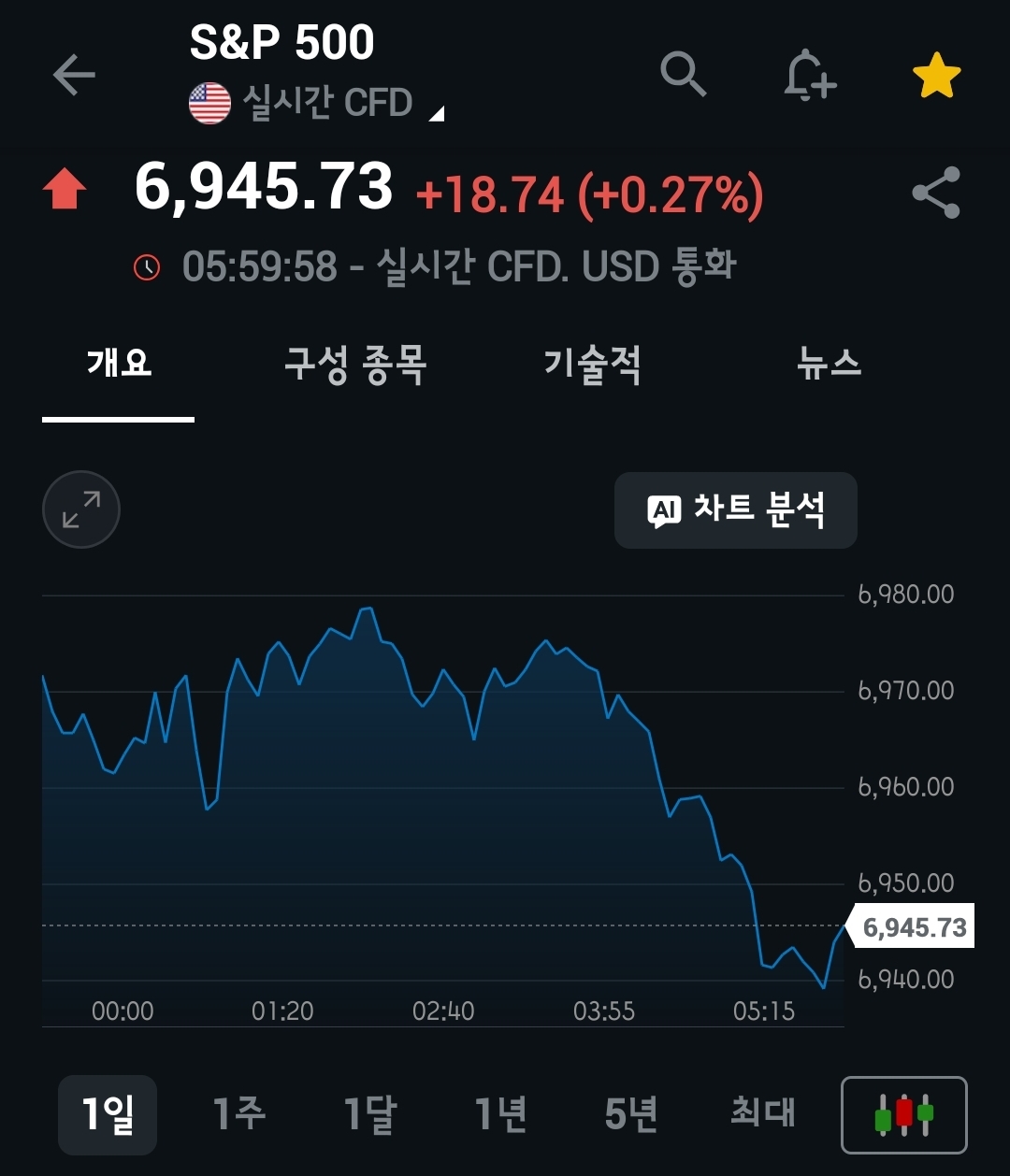Image resolution: width=1010 pixels, height=1176 pixels.
Task: Show the 1달 chart range
Action: pos(369,1114)
